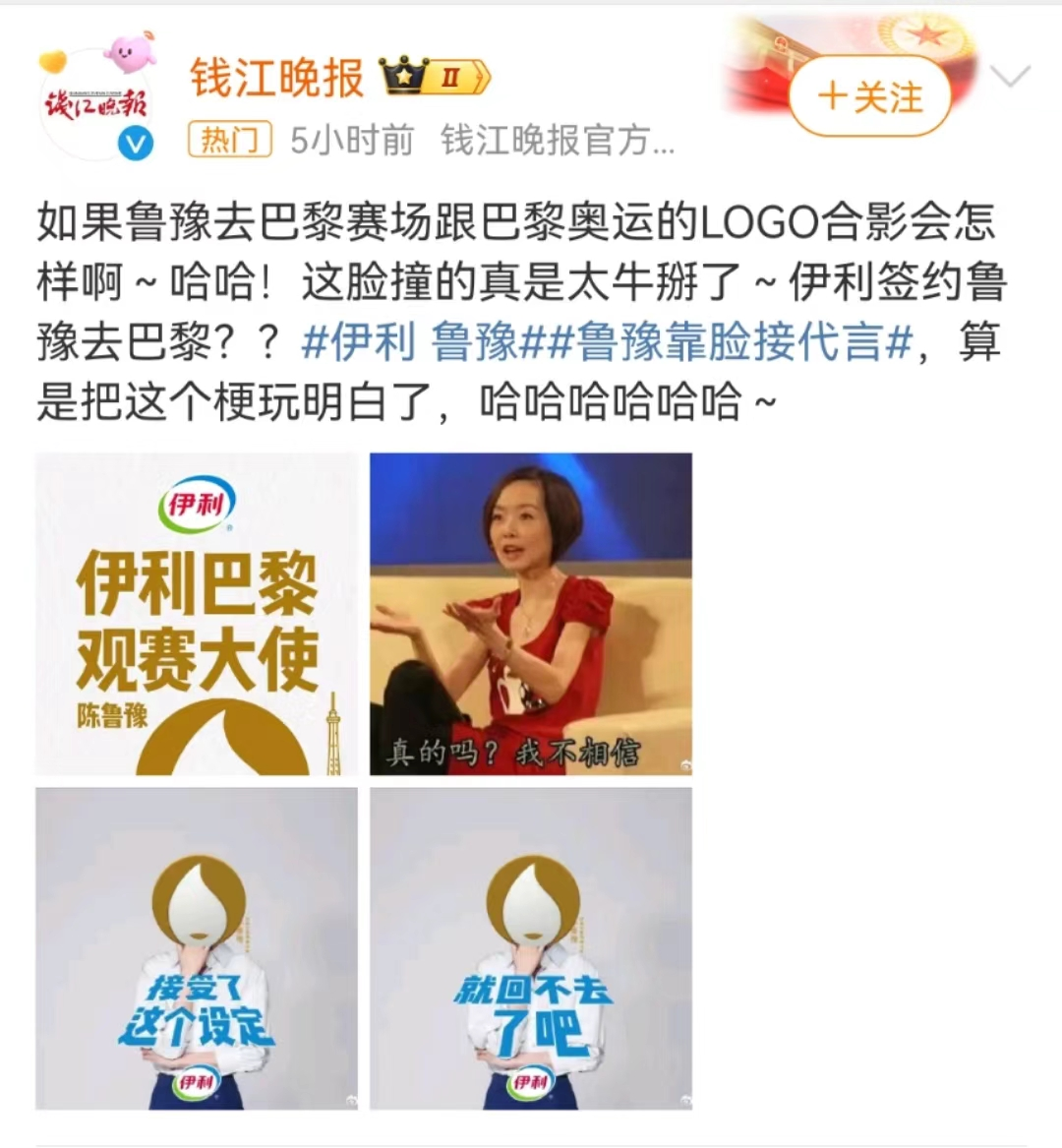The height and width of the screenshot is (1148, 1062).
Task: Open 钱江晚报 profile avatar
Action: (x=95, y=103)
